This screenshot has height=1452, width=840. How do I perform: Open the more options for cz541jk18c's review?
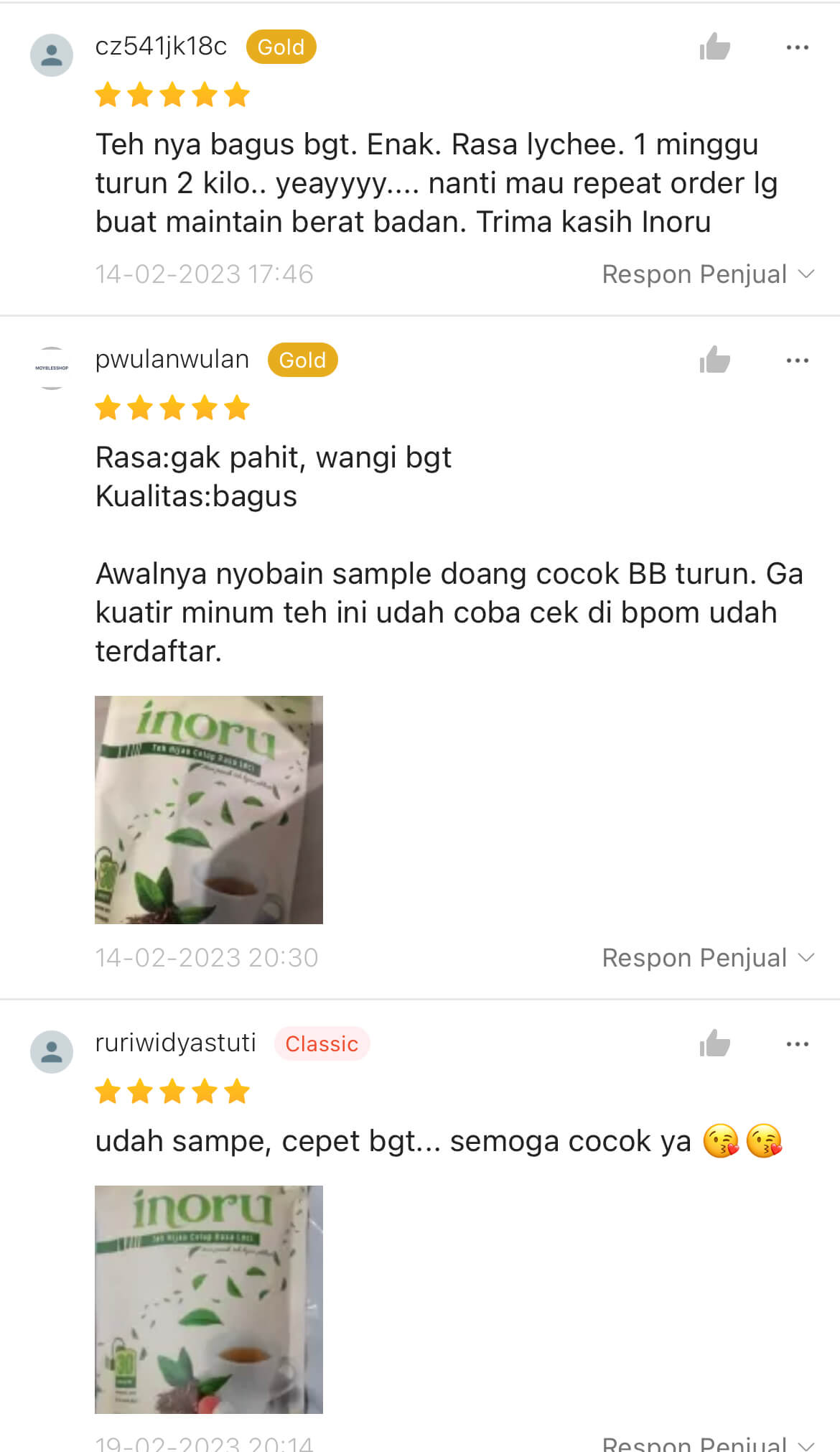point(797,47)
